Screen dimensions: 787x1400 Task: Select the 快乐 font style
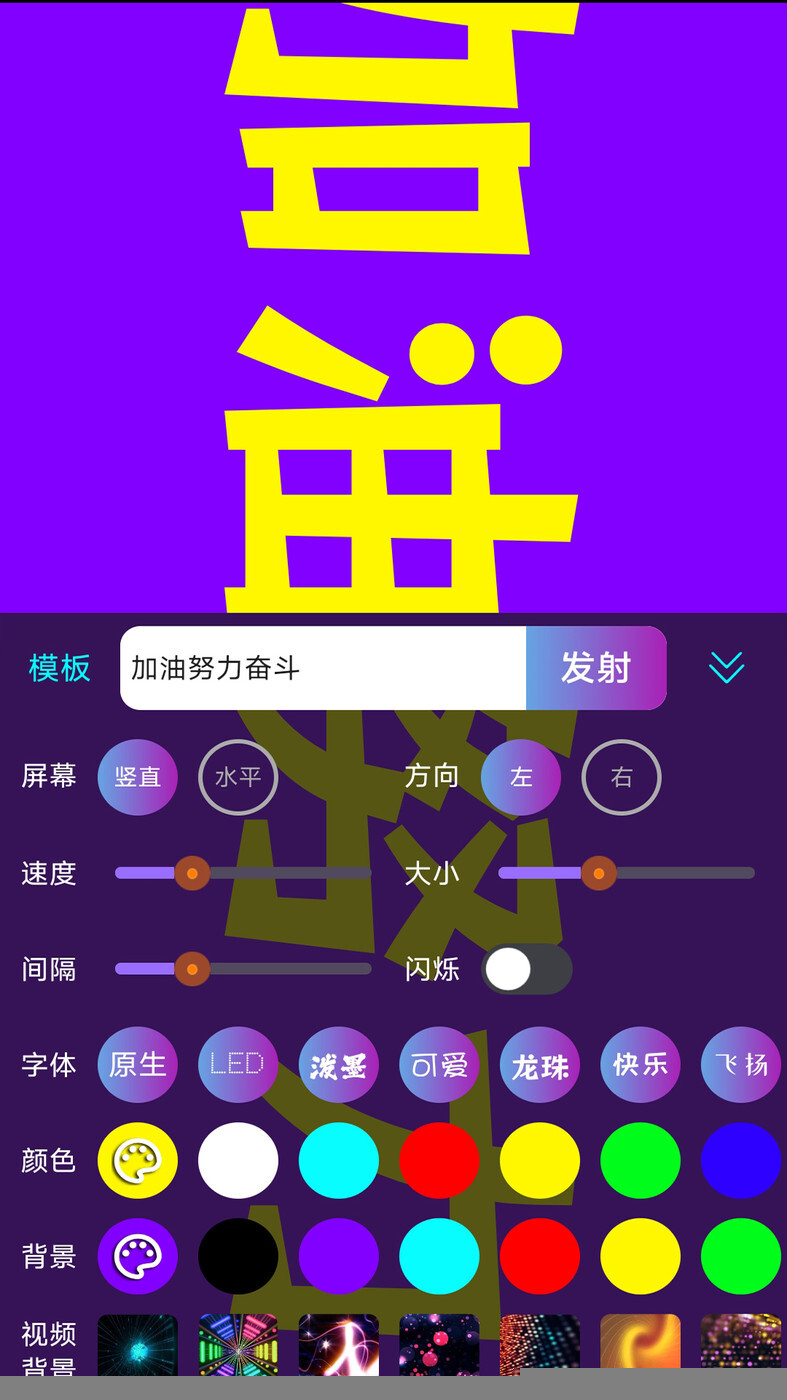[640, 1065]
